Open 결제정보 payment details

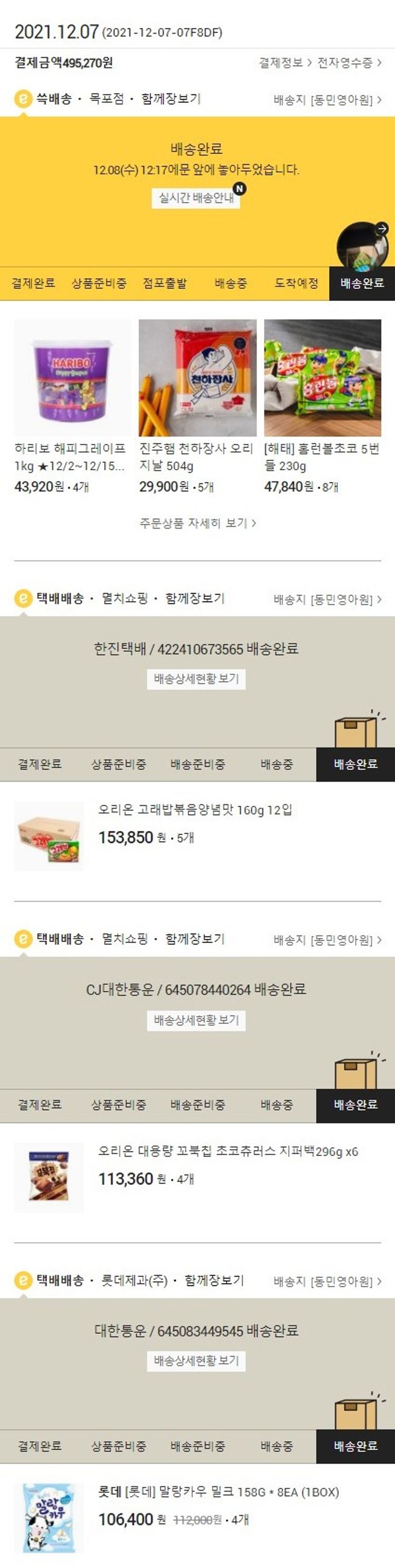284,63
